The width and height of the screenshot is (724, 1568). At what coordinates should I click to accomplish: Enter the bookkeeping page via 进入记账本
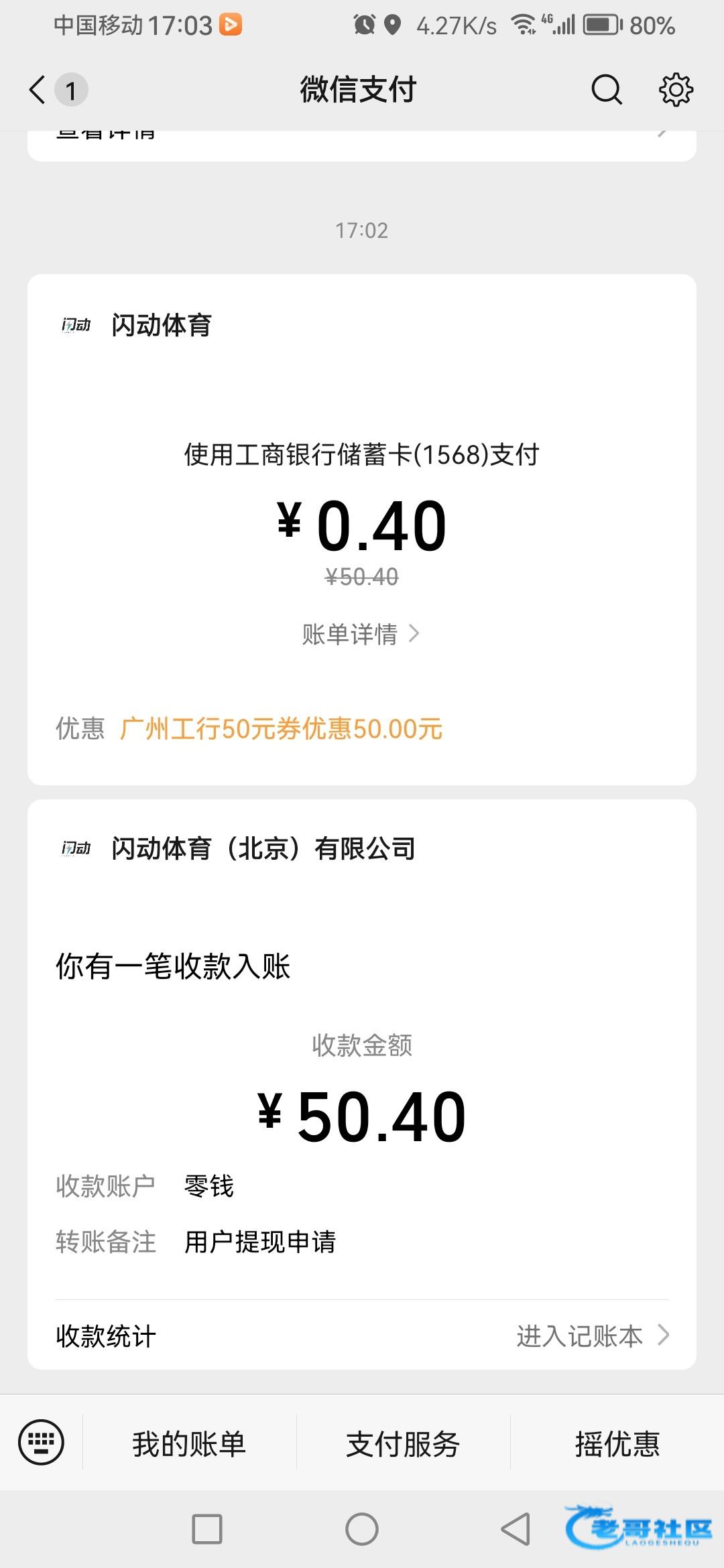click(x=593, y=1336)
